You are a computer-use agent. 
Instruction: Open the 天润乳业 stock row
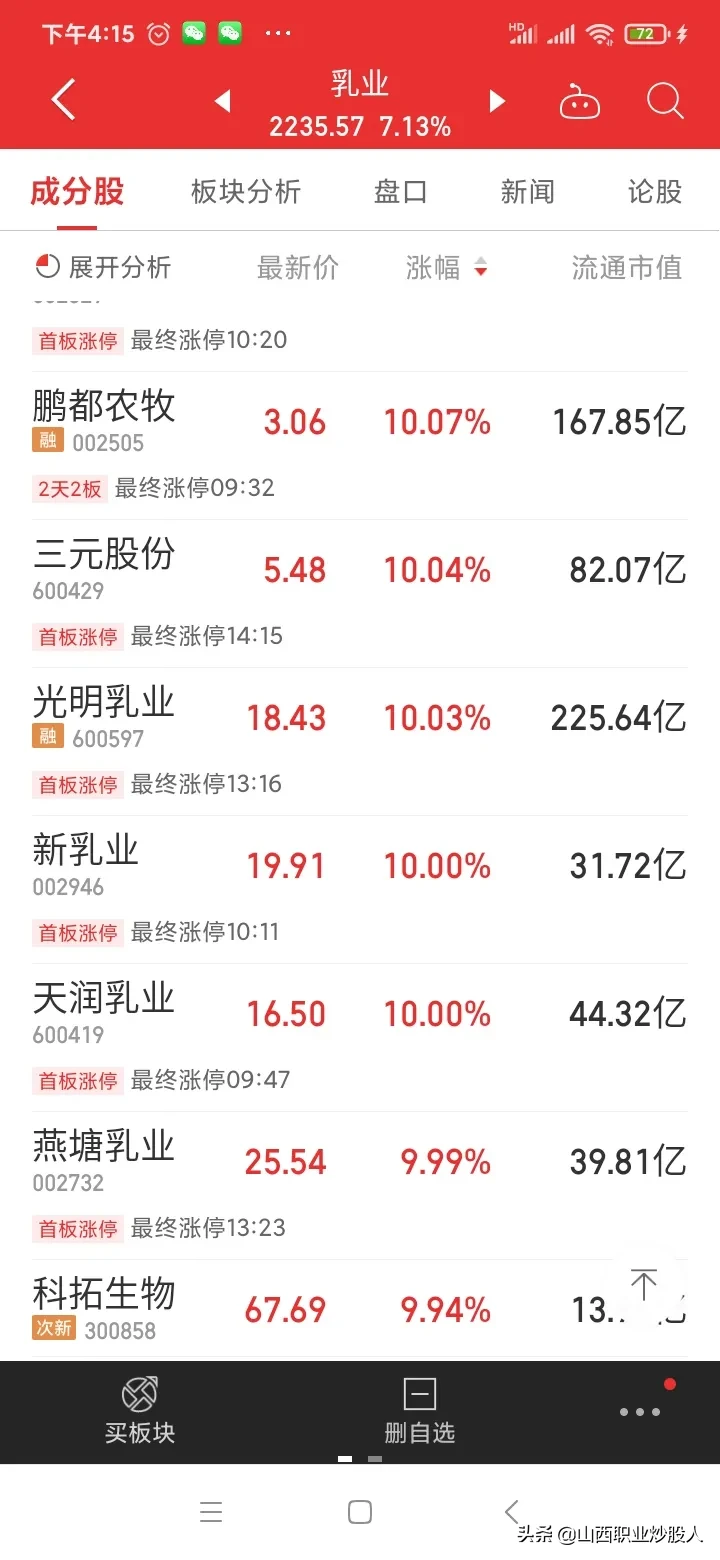360,1037
